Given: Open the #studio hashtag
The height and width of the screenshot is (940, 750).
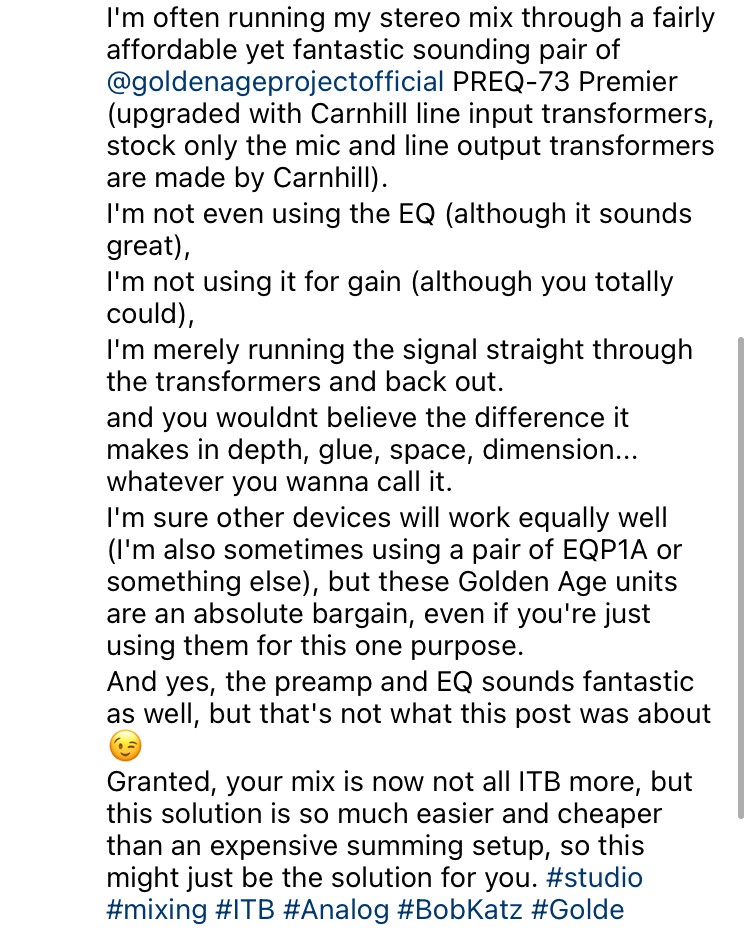Looking at the screenshot, I should point(595,878).
